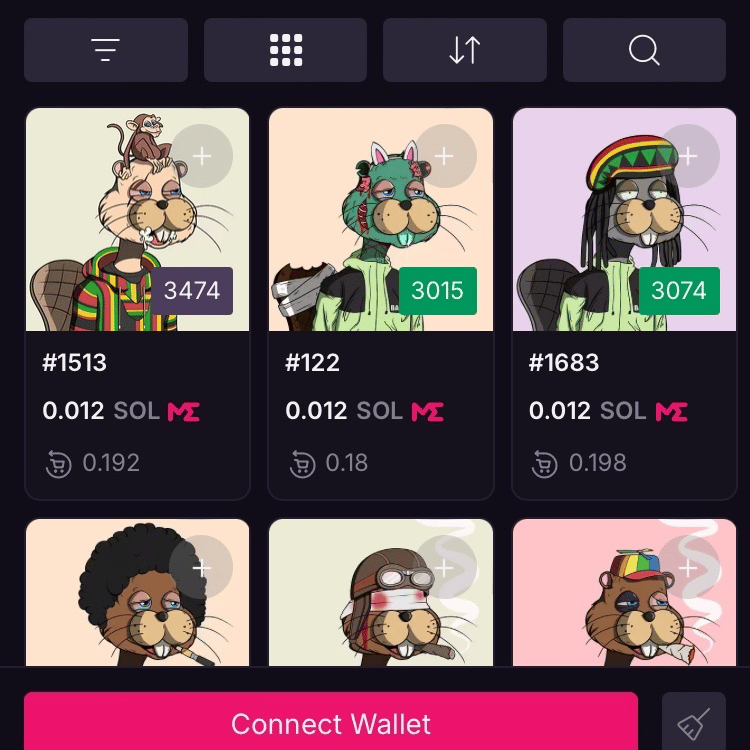The image size is (750, 750).
Task: Add NFT #1683 to cart with plus
Action: pos(688,156)
